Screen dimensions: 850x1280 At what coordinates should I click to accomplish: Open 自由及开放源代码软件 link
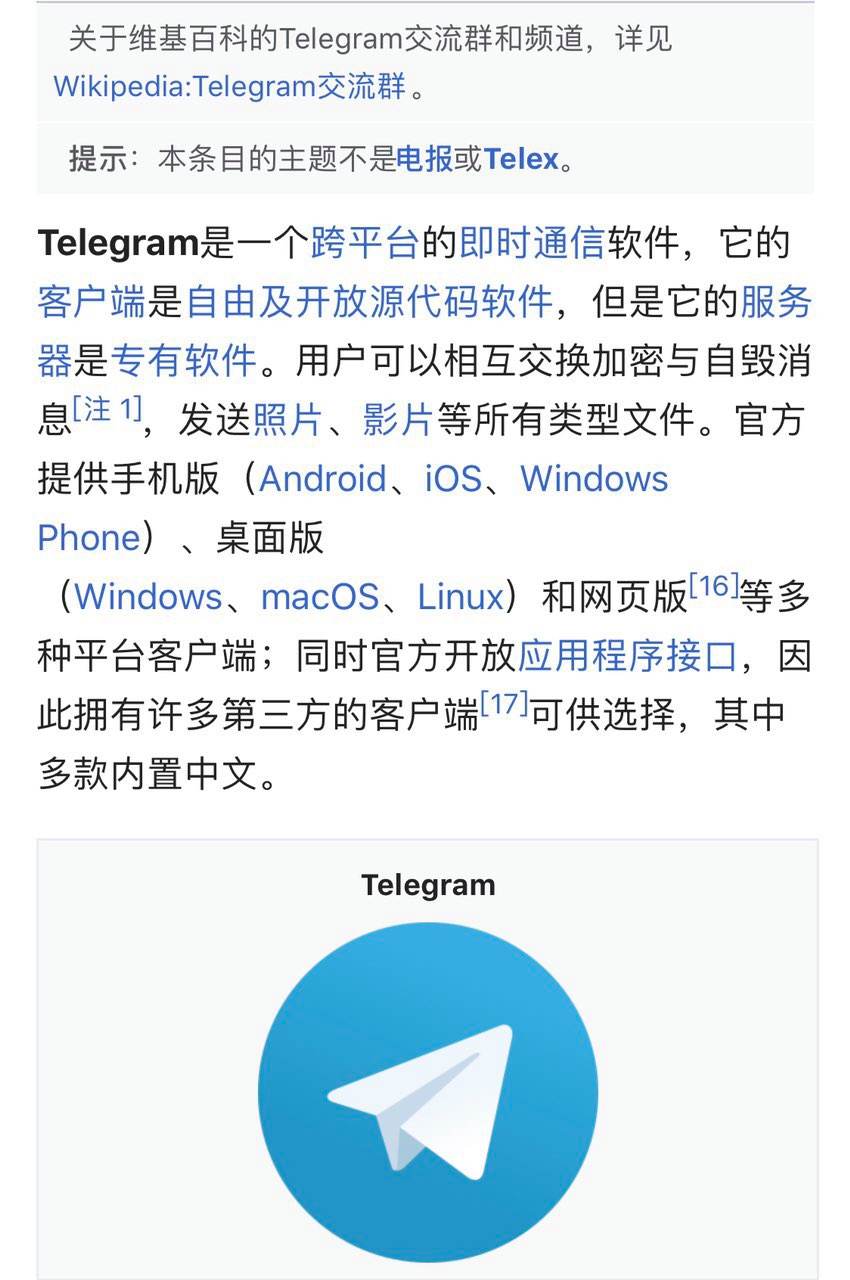pos(369,302)
